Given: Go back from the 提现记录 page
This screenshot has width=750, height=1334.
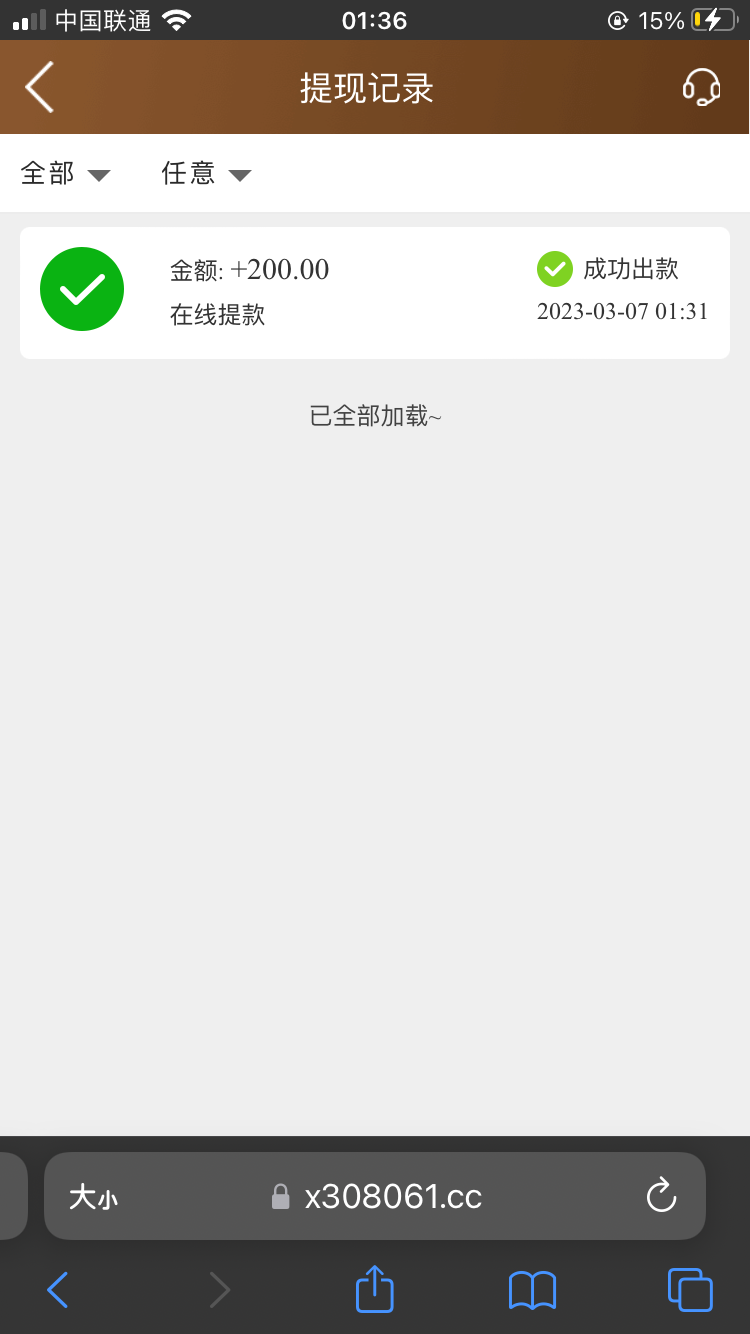Looking at the screenshot, I should tap(40, 87).
